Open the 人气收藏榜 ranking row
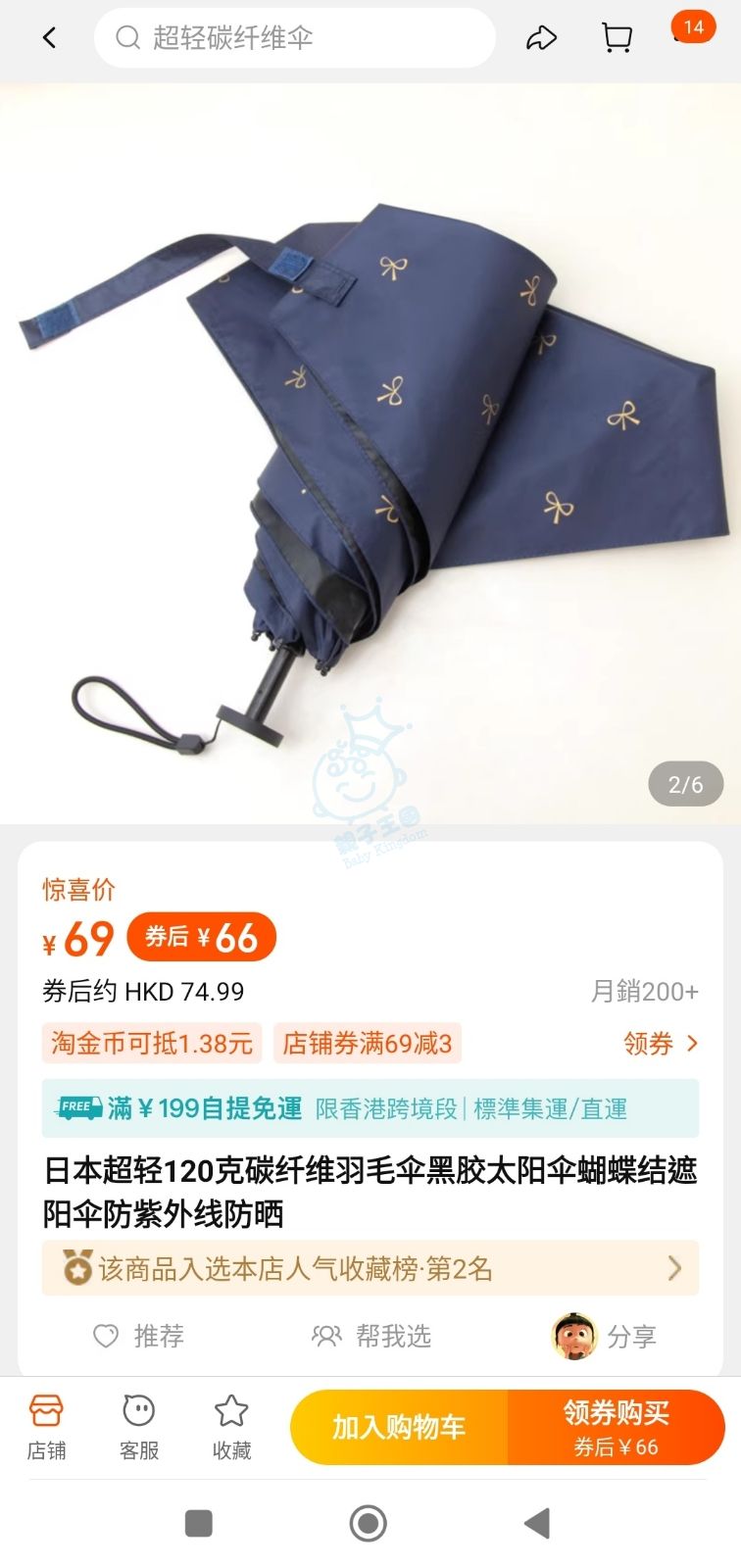This screenshot has height=1568, width=741. pos(370,1269)
